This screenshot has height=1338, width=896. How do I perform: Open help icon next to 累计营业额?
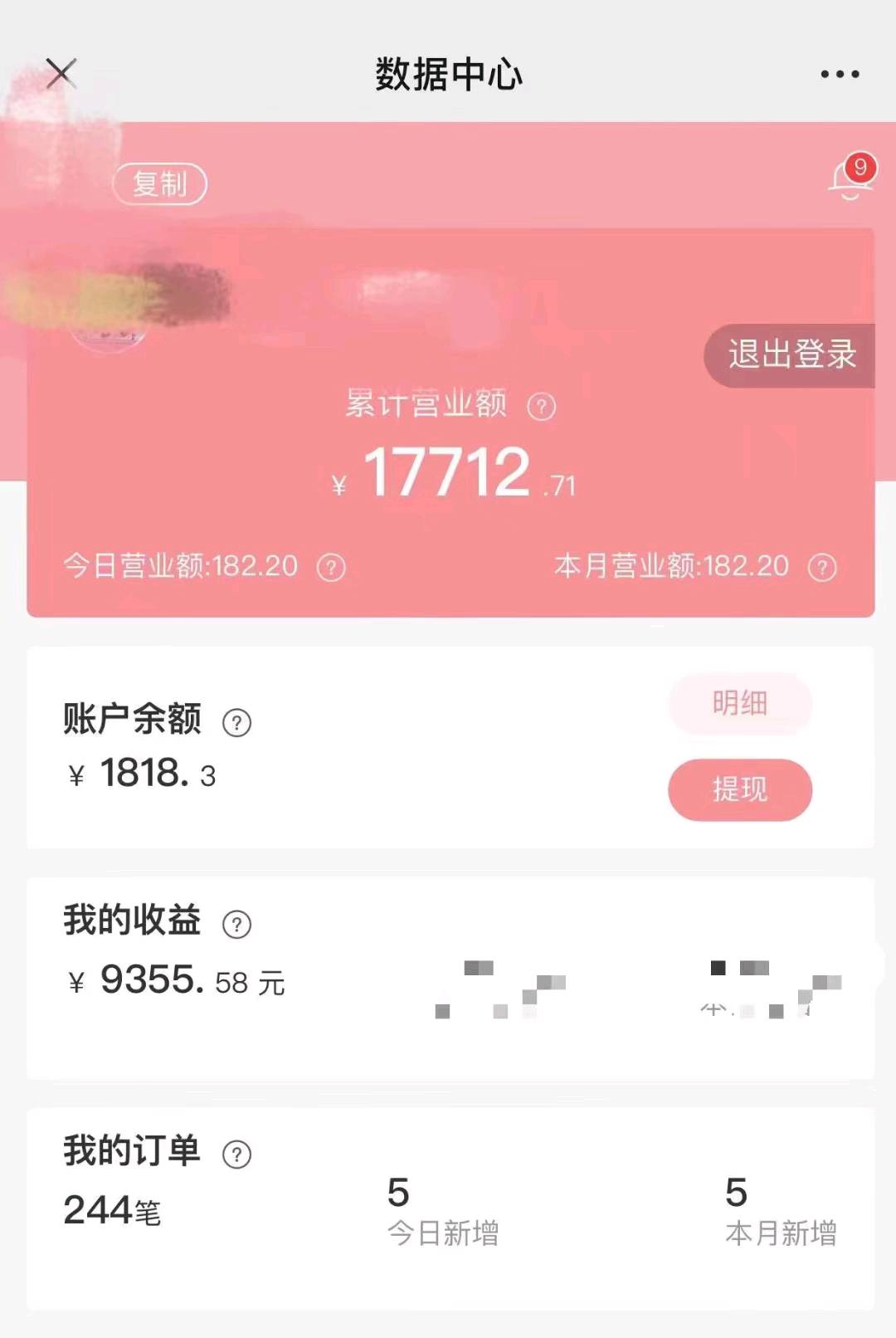pyautogui.click(x=542, y=407)
